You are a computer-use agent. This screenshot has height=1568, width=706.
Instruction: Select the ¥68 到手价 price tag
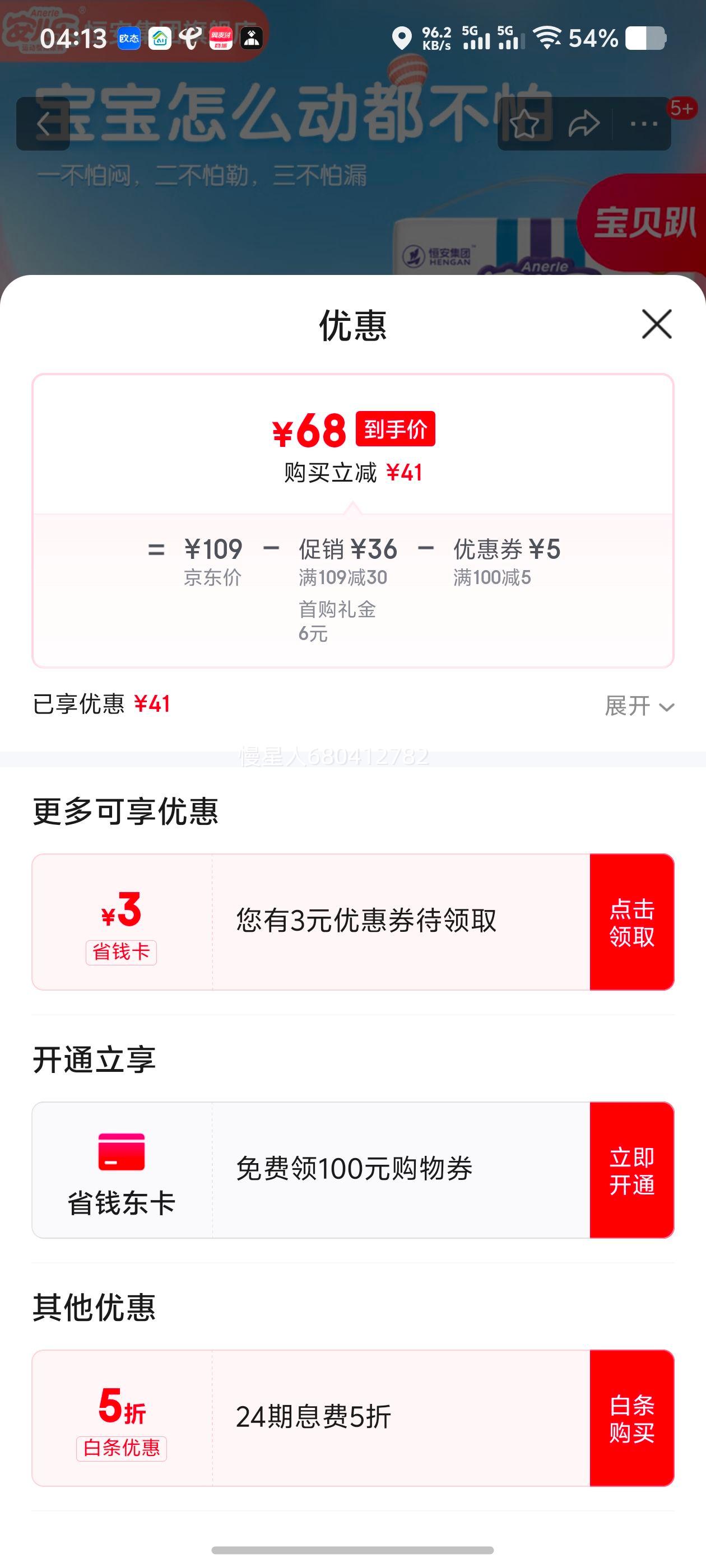pyautogui.click(x=352, y=430)
